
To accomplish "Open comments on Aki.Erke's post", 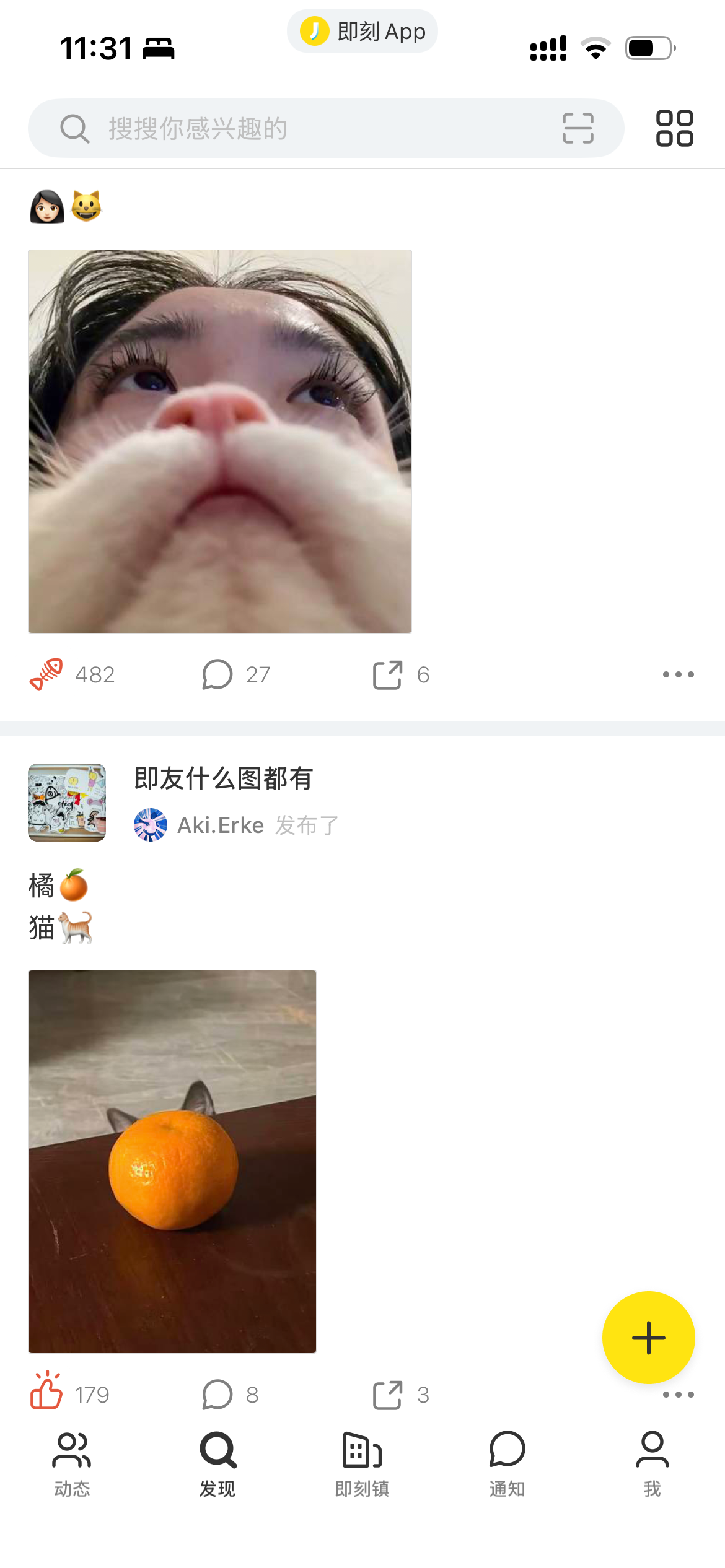I will coord(217,1395).
